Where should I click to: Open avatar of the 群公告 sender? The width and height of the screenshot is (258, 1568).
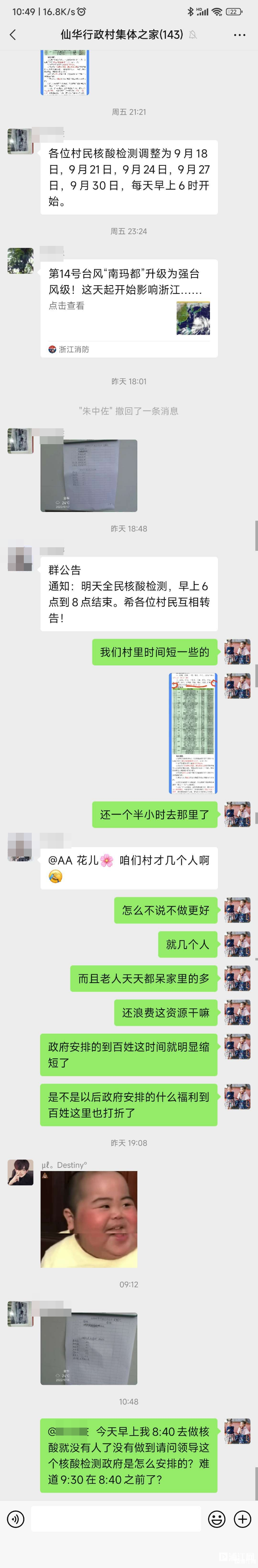[20, 558]
